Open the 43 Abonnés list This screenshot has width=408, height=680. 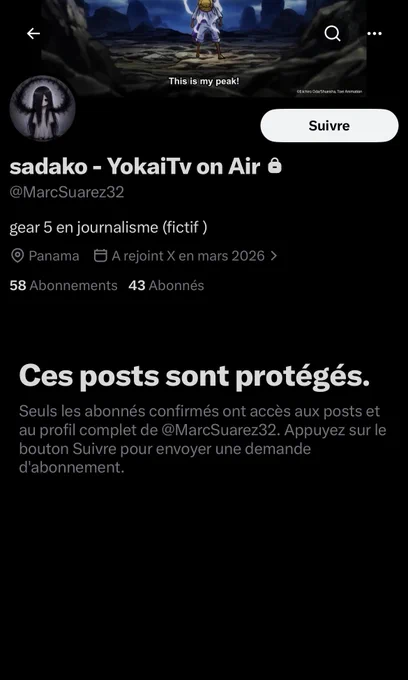[x=166, y=285]
